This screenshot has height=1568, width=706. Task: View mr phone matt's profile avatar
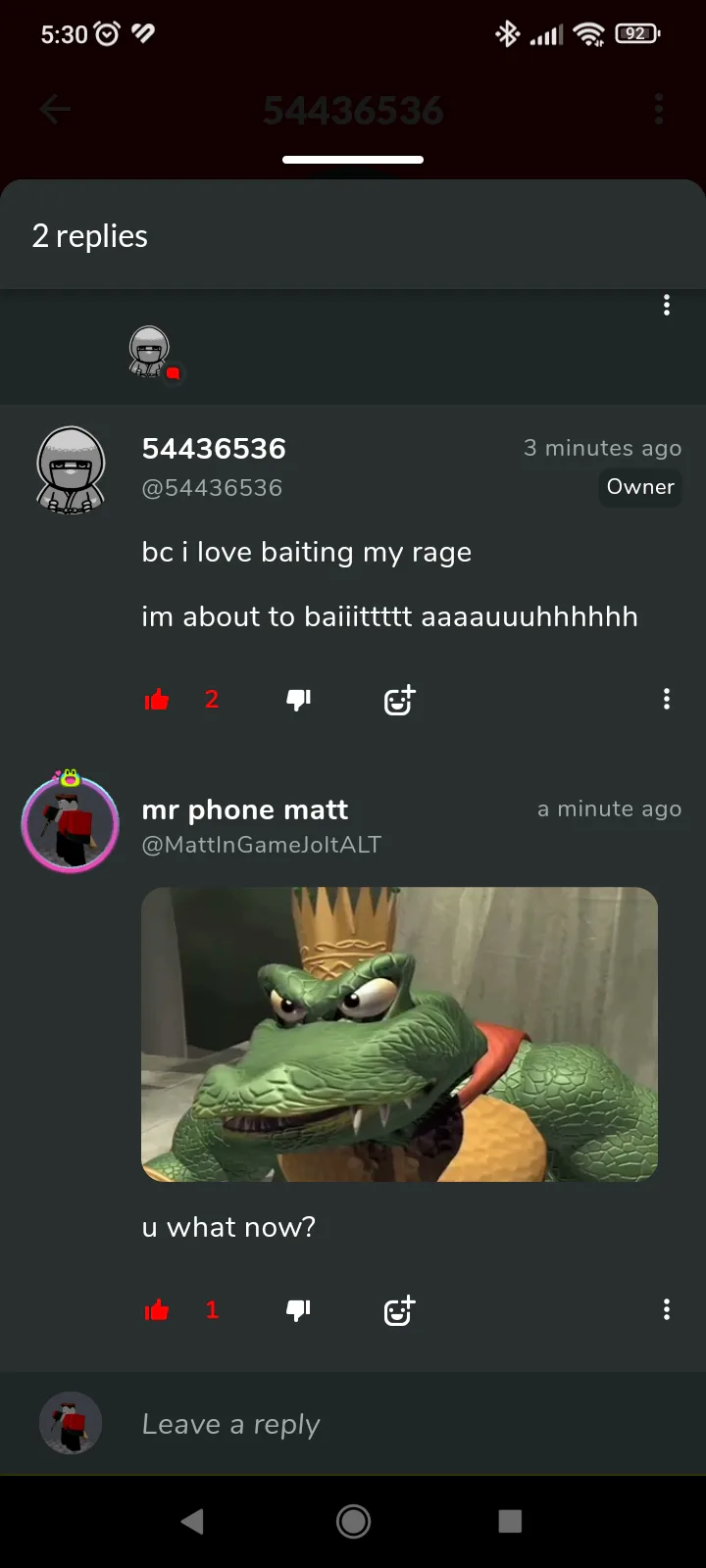tap(70, 821)
